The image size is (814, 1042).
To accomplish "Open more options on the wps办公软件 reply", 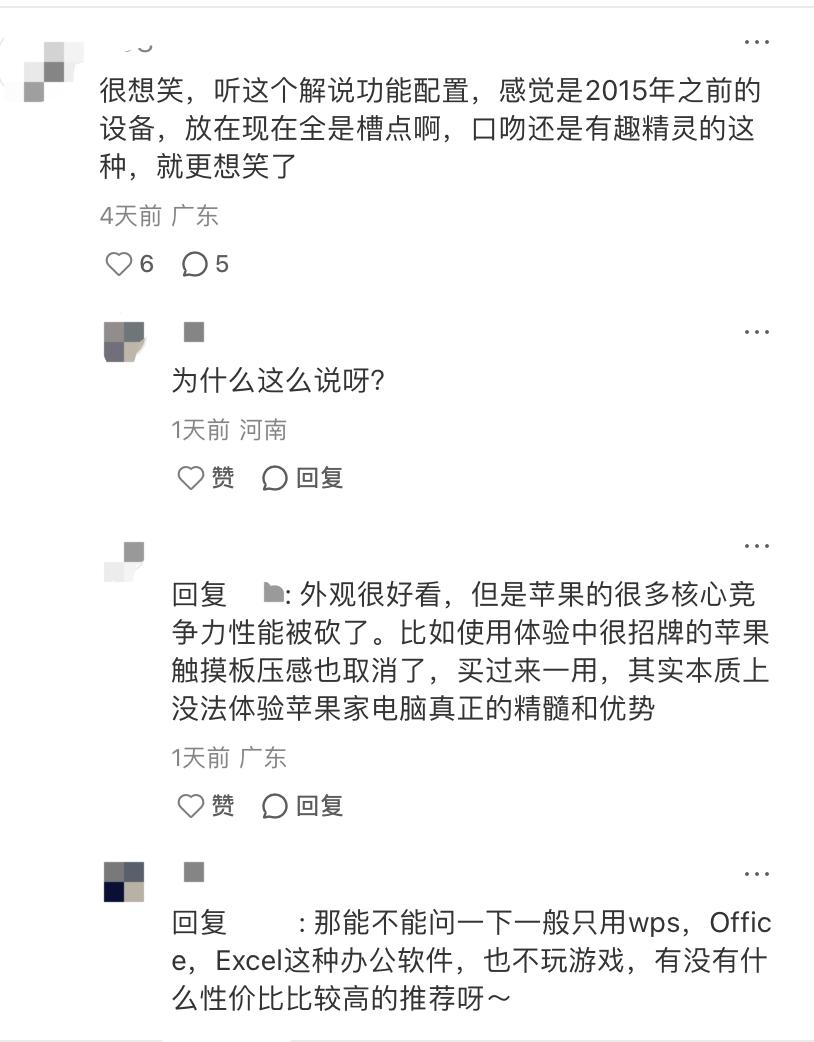I will pos(757,874).
